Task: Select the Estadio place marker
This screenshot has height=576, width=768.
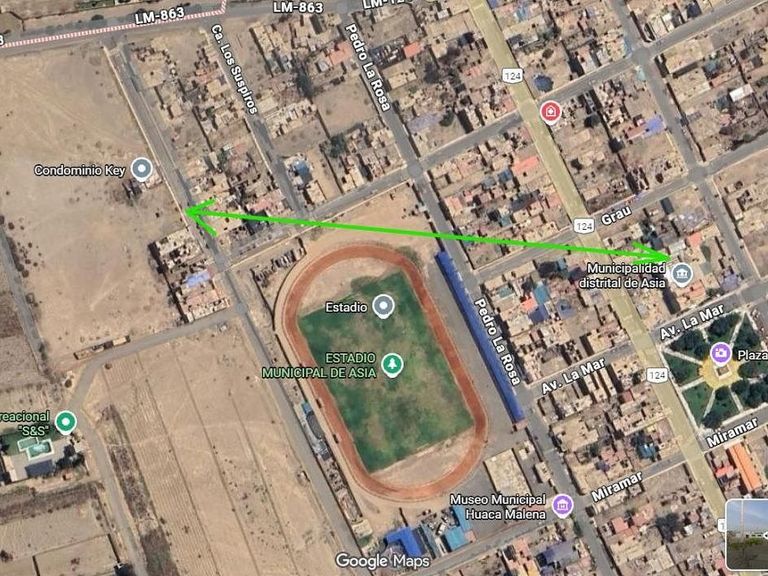Action: coord(383,306)
